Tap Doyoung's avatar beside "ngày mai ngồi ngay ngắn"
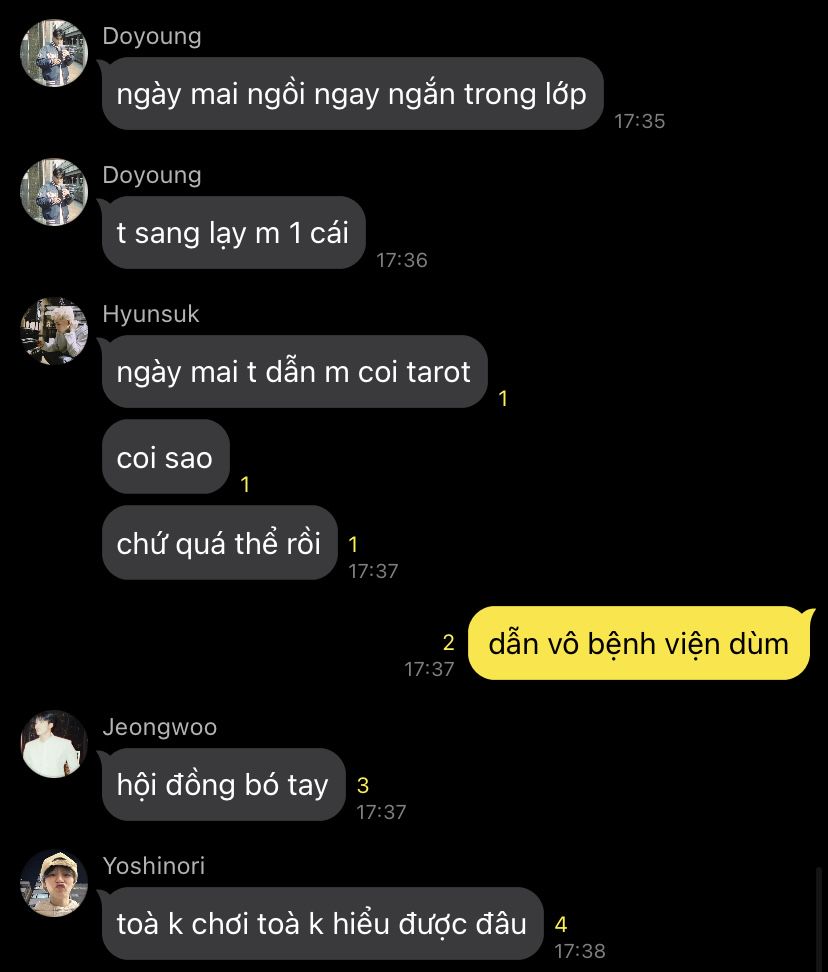The width and height of the screenshot is (828, 972). click(54, 53)
